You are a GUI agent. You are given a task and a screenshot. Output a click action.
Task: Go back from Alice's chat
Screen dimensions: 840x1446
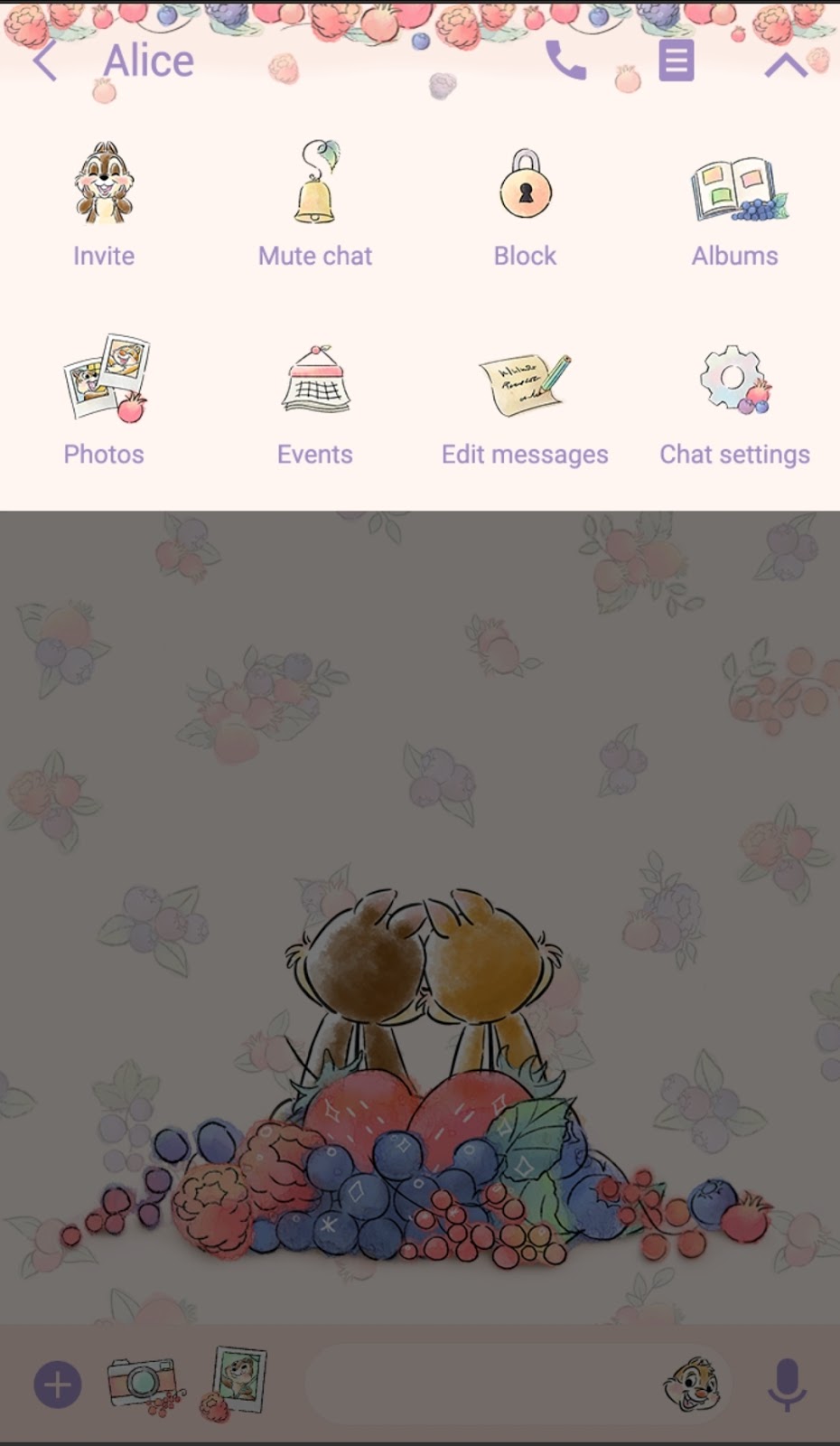(x=45, y=62)
